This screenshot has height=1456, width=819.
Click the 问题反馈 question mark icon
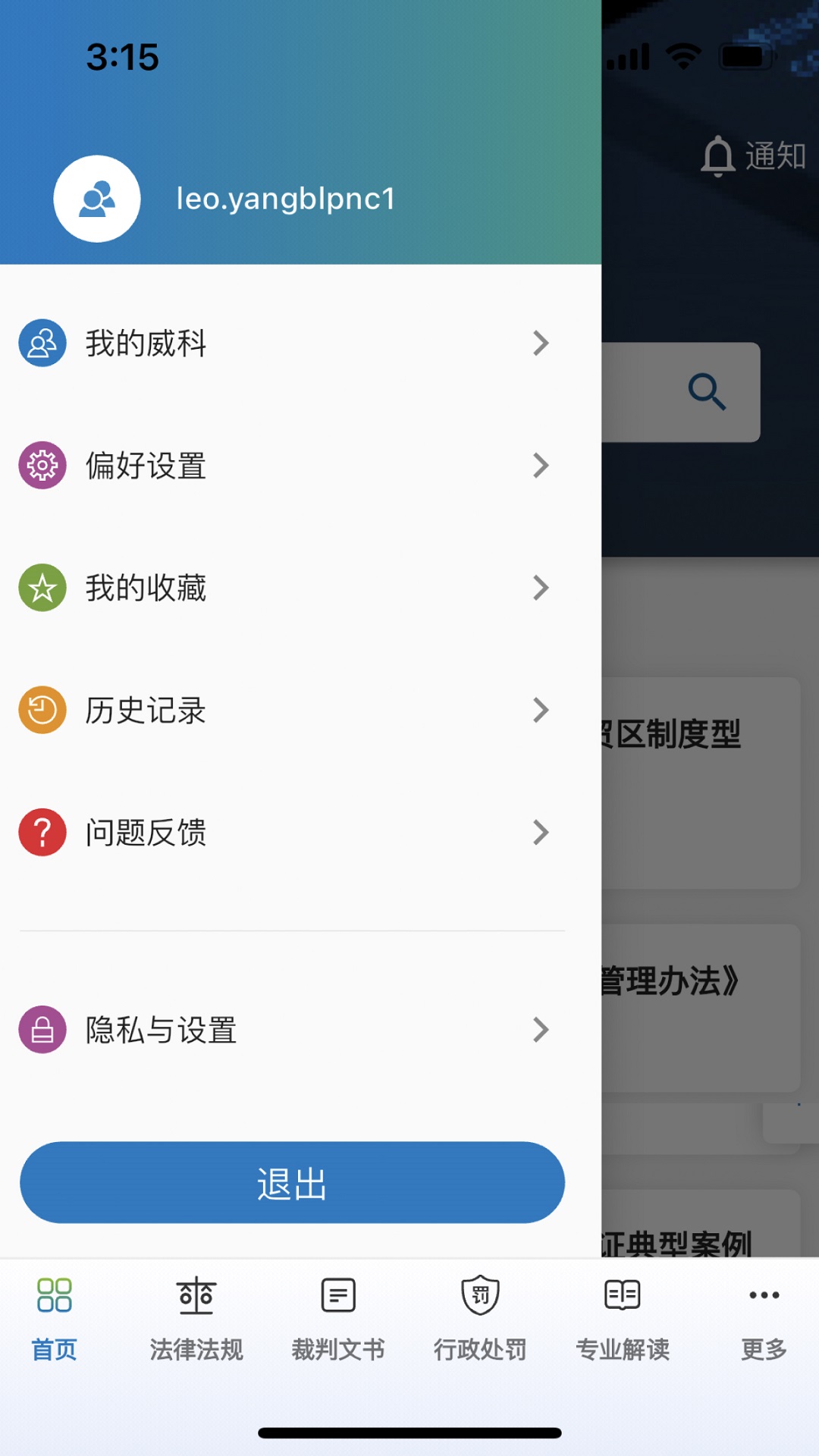[x=42, y=832]
